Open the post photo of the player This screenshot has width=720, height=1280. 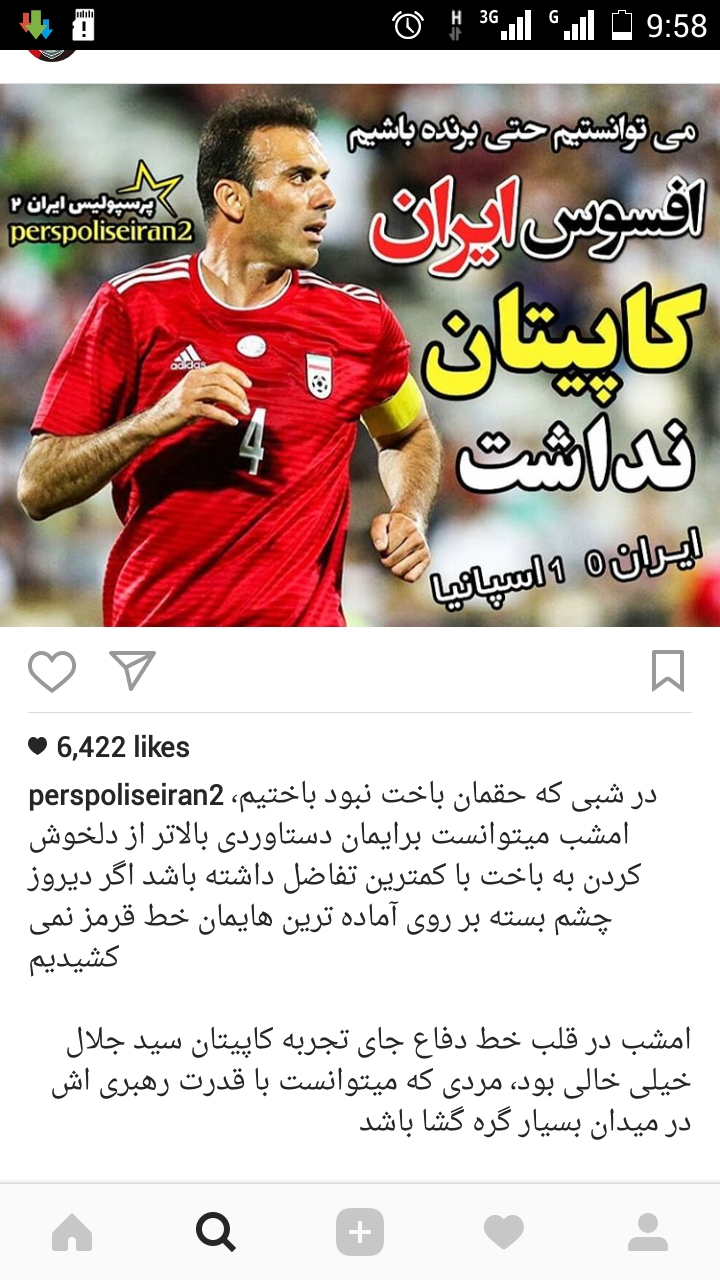click(360, 355)
